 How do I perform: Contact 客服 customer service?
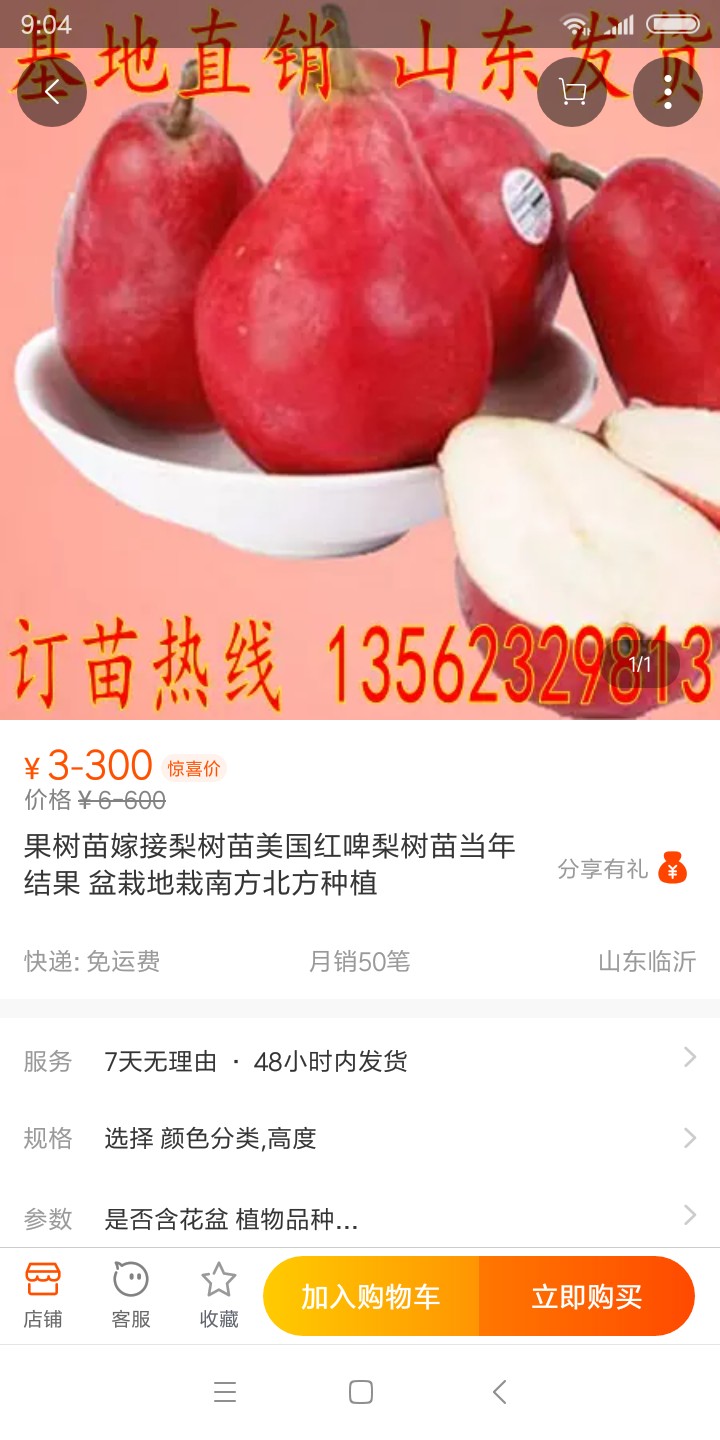(x=131, y=1296)
